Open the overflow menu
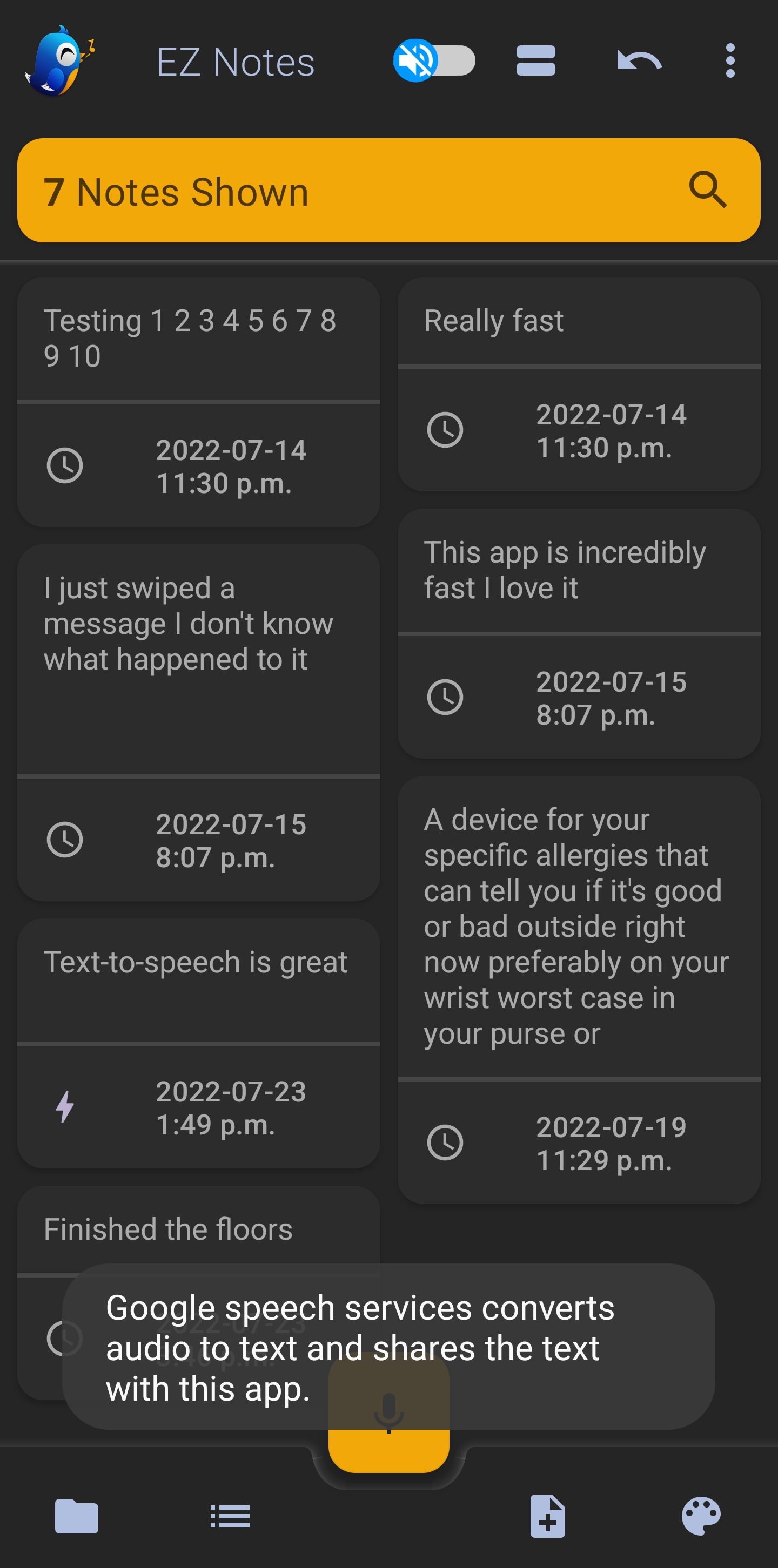Image resolution: width=778 pixels, height=1568 pixels. point(730,61)
